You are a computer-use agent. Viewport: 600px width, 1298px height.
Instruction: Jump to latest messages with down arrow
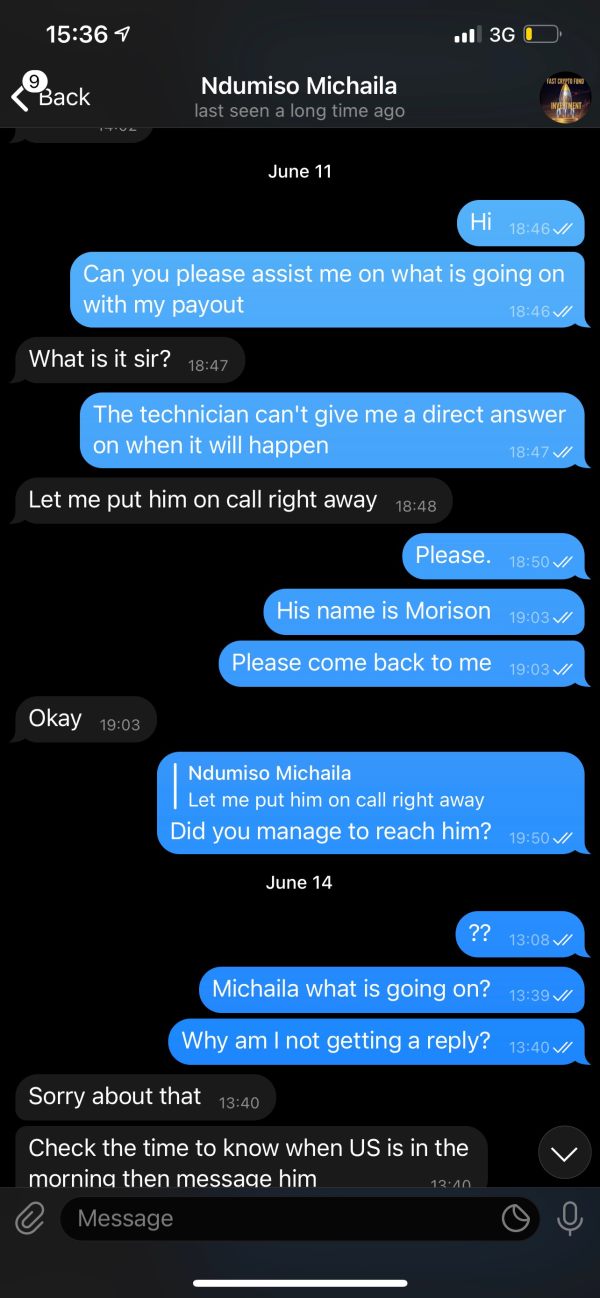[x=565, y=1153]
